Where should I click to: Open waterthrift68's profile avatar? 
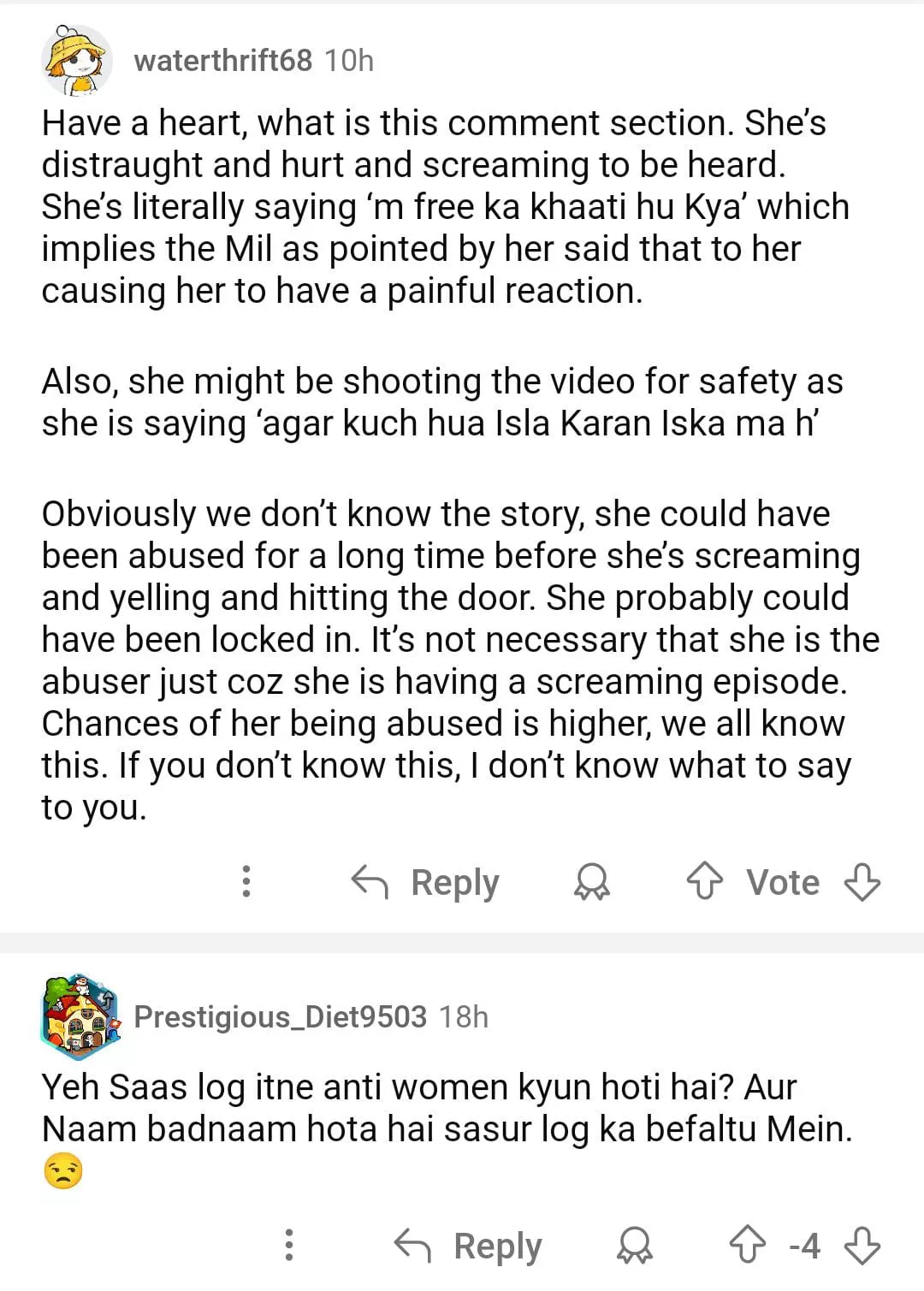[x=77, y=60]
